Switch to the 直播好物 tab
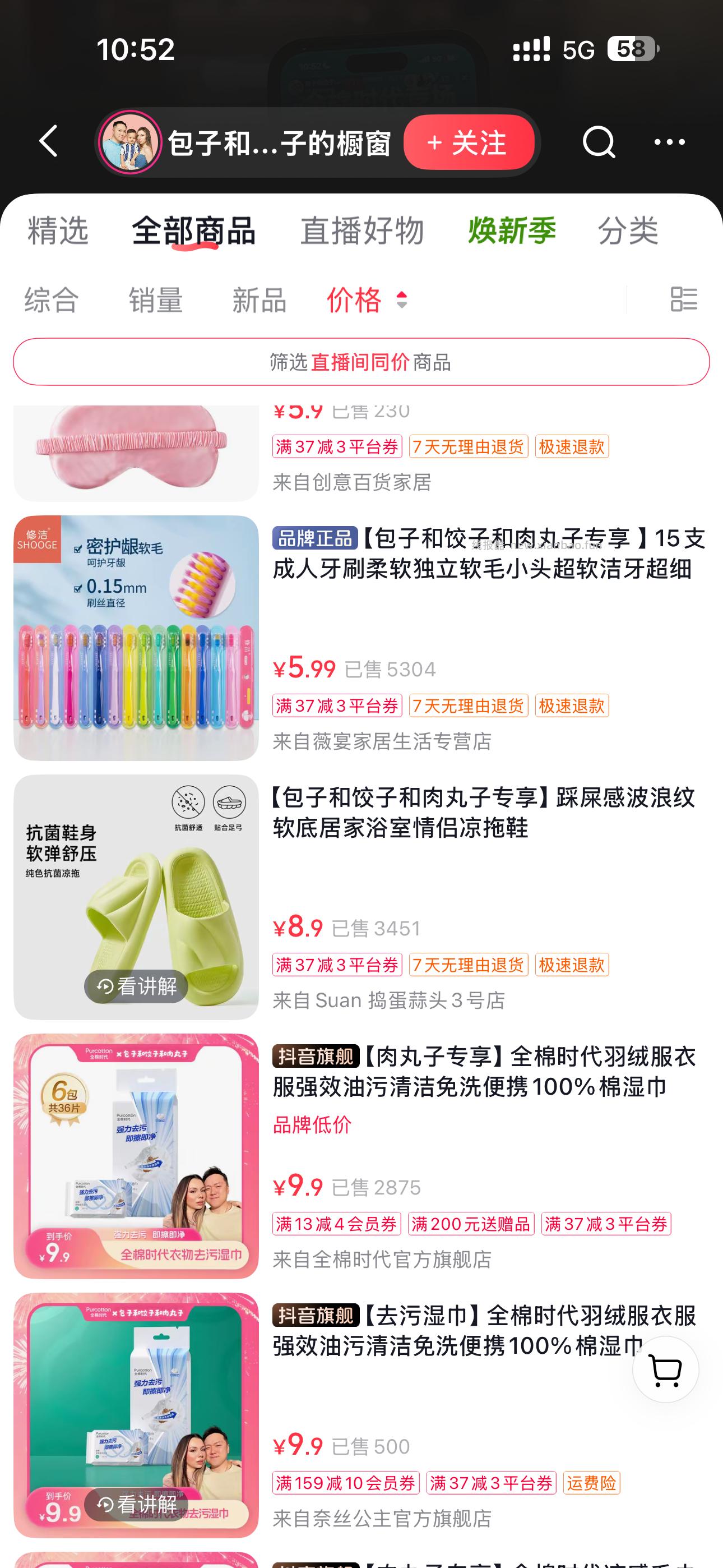The height and width of the screenshot is (1568, 723). 362,231
